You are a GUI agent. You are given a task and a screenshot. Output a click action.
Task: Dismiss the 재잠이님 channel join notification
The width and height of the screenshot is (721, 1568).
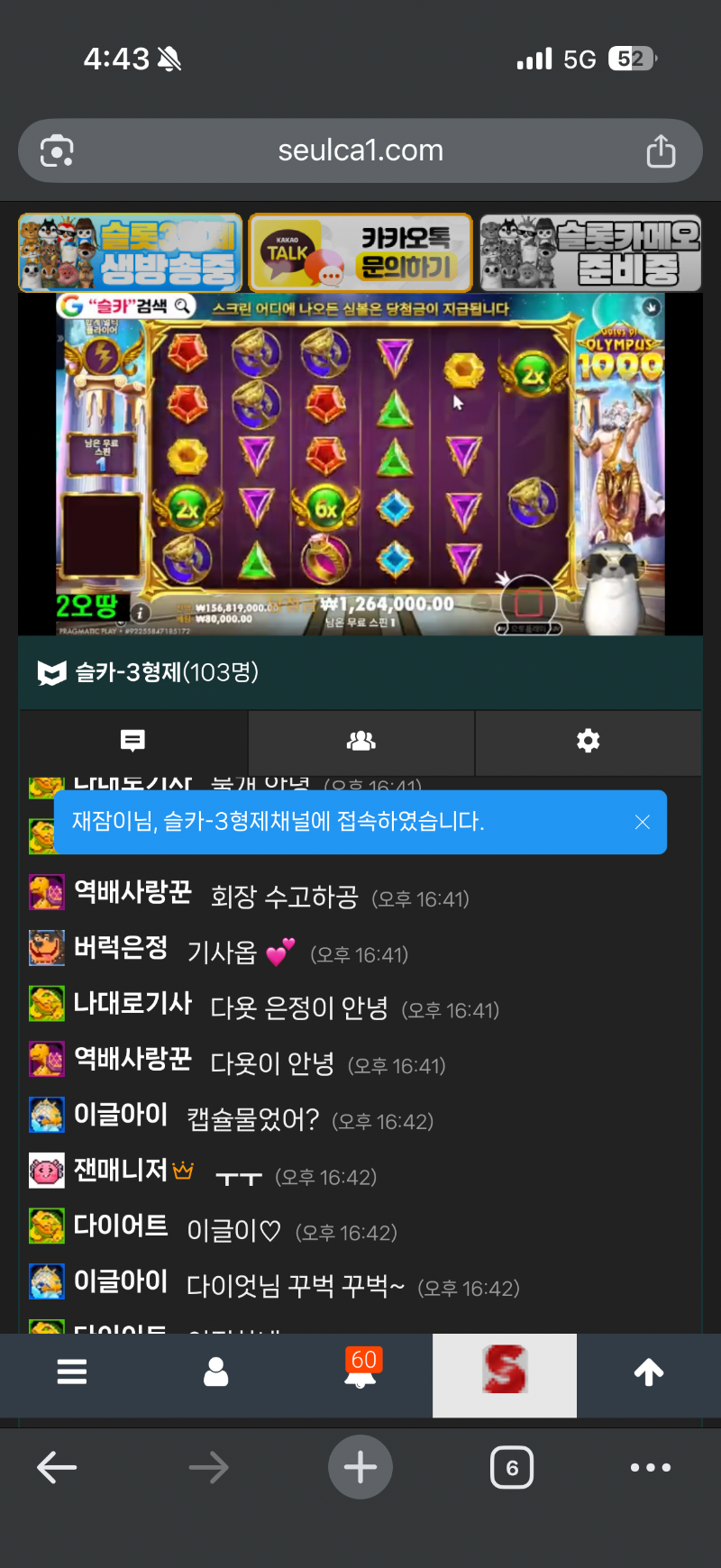(x=643, y=822)
